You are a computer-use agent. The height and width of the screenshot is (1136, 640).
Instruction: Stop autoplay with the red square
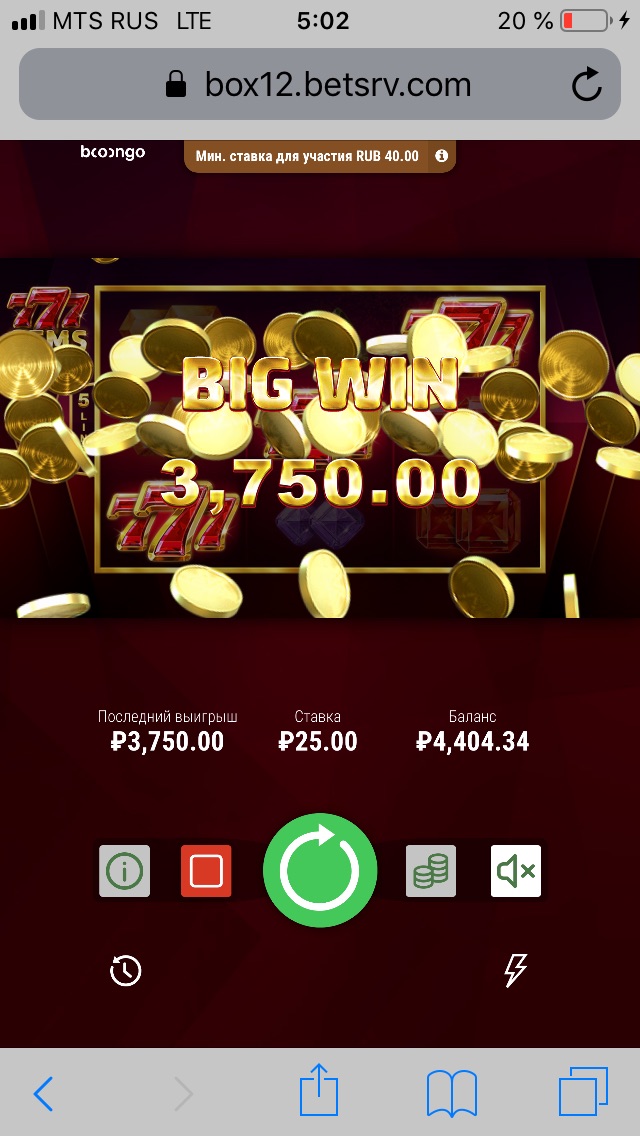pyautogui.click(x=206, y=871)
